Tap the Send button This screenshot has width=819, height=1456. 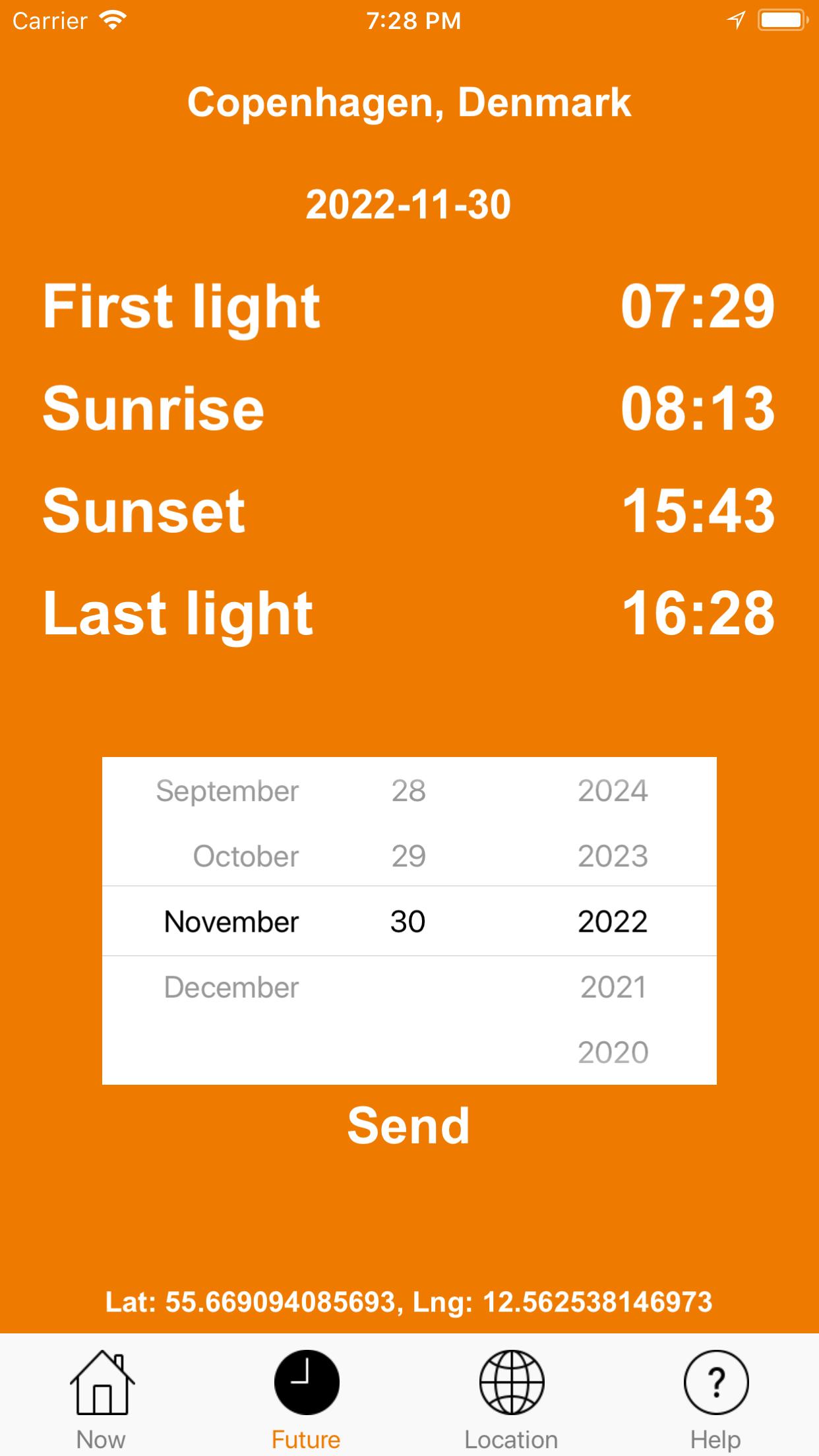tap(409, 1126)
